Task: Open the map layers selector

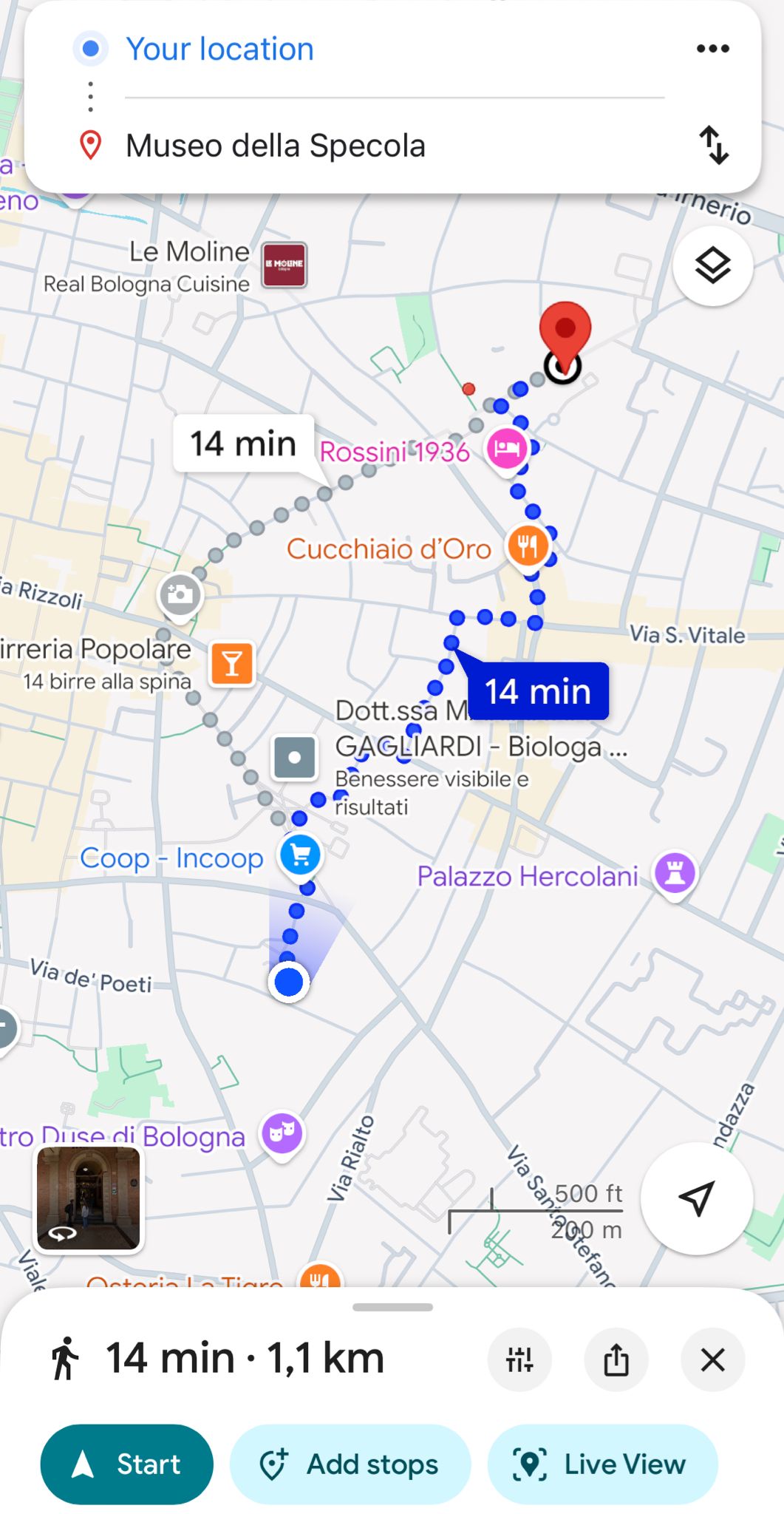Action: (x=712, y=266)
